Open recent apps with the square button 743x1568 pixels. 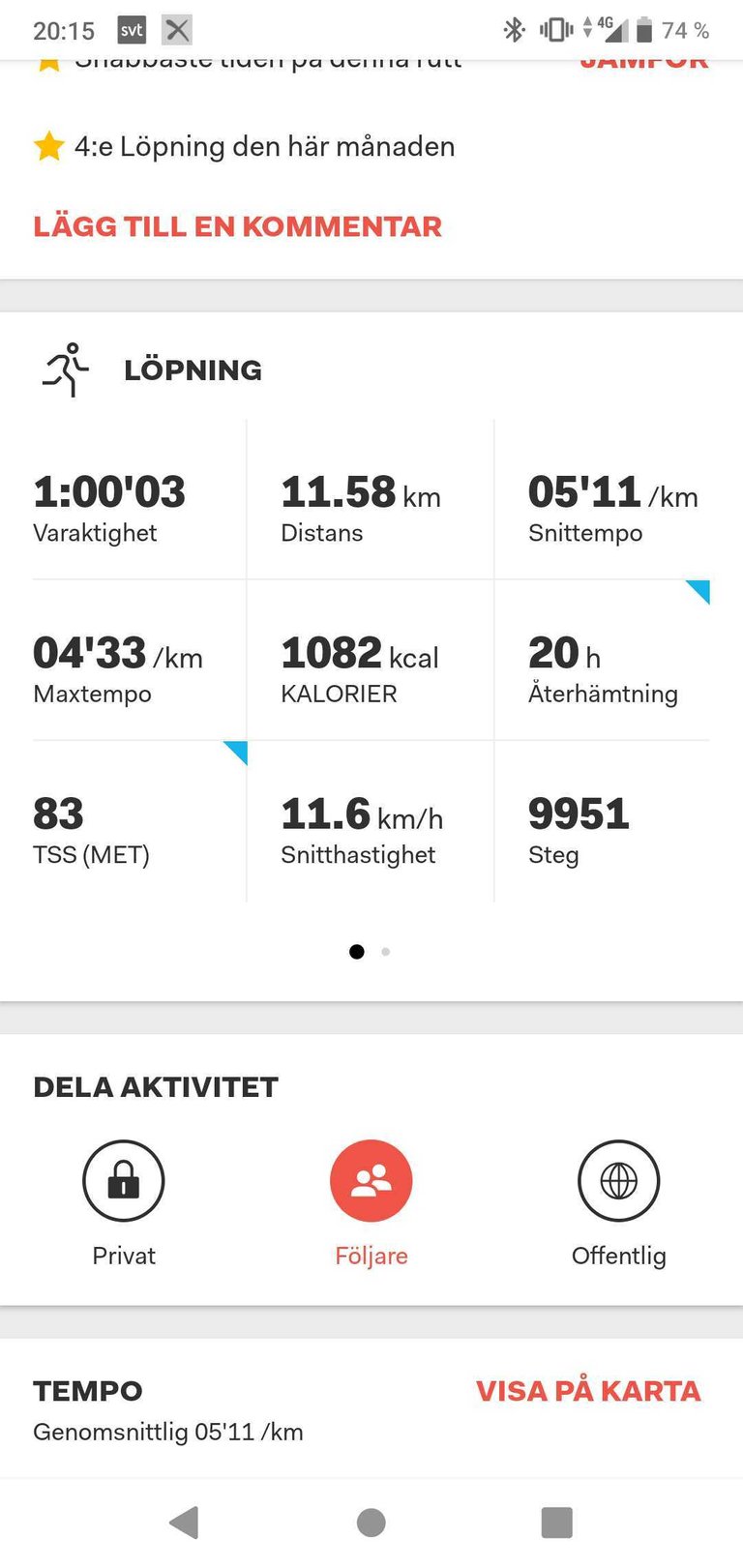point(557,1523)
